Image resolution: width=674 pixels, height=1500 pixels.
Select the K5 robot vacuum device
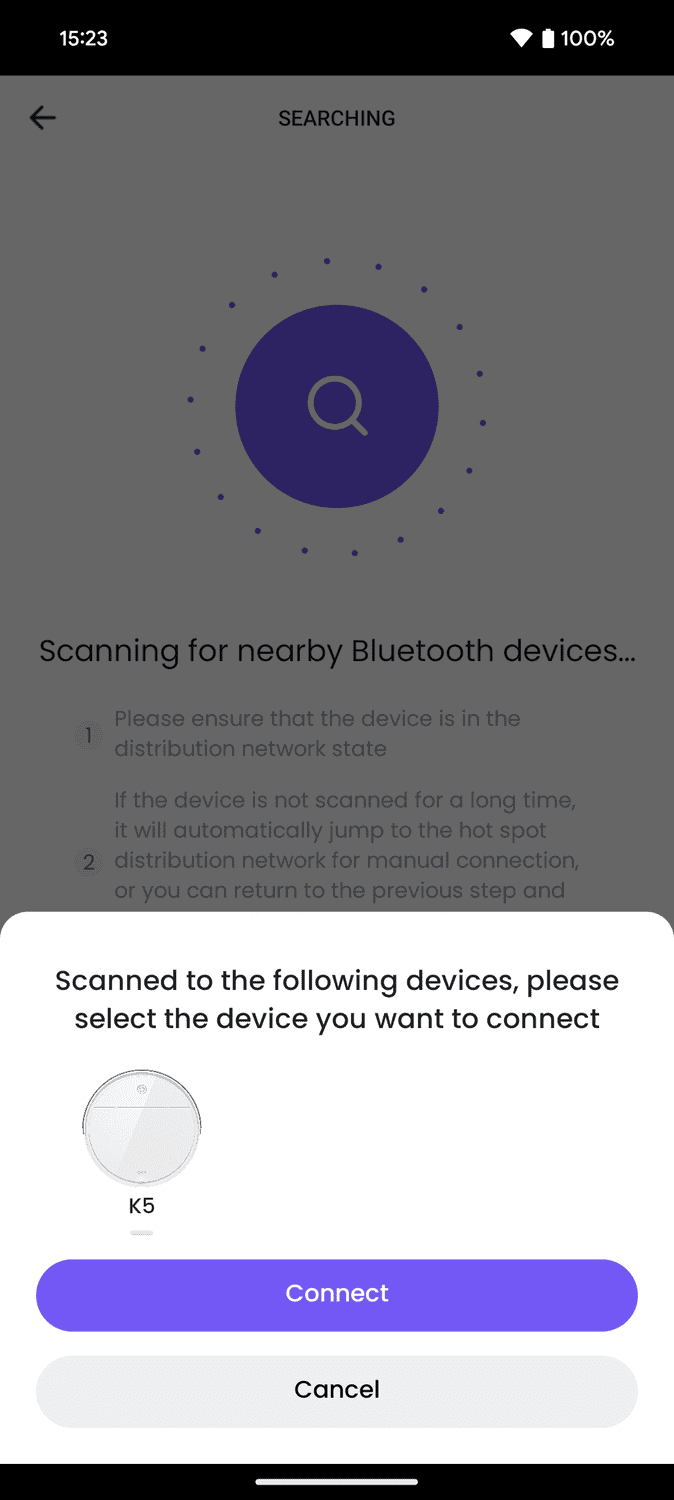tap(141, 1127)
